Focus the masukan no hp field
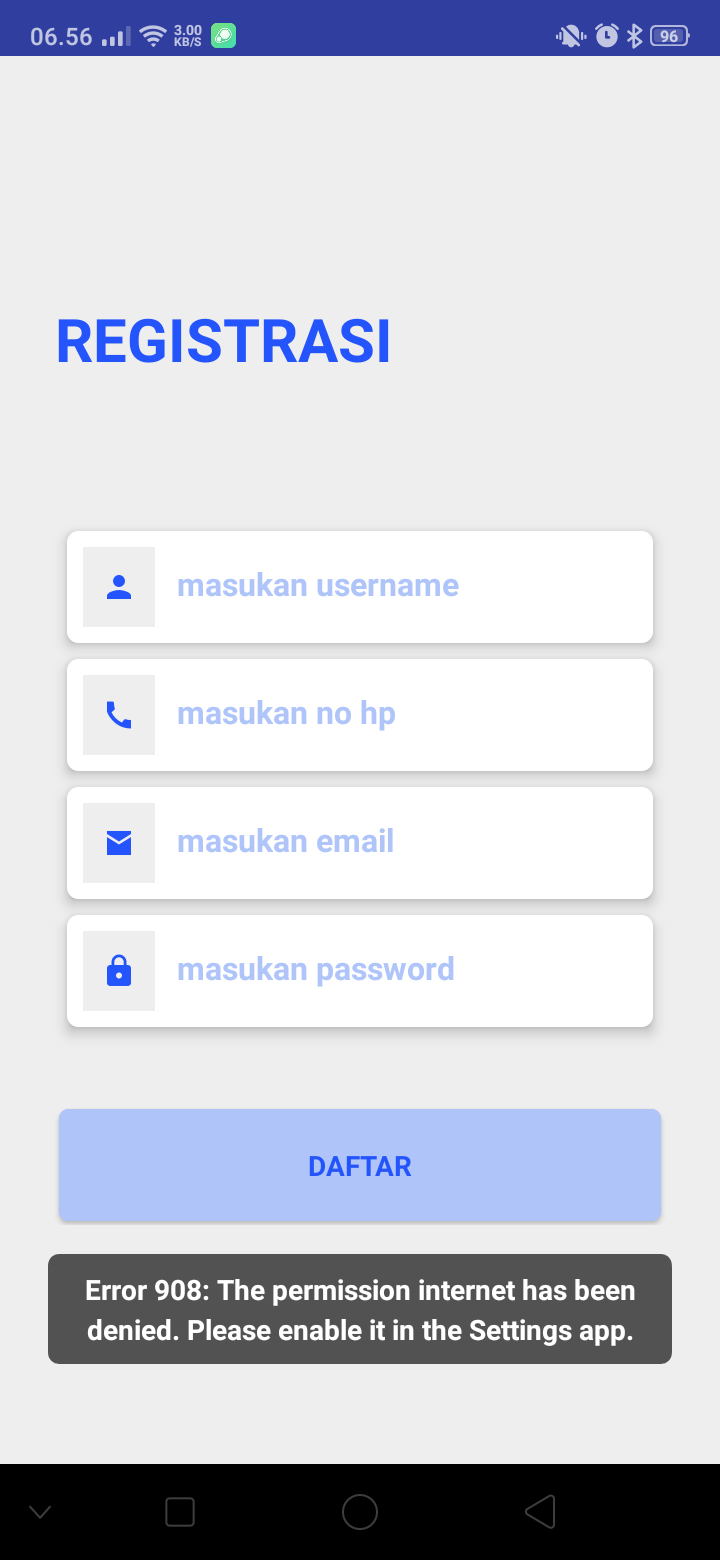Screen dimensions: 720x1560 click(x=400, y=714)
